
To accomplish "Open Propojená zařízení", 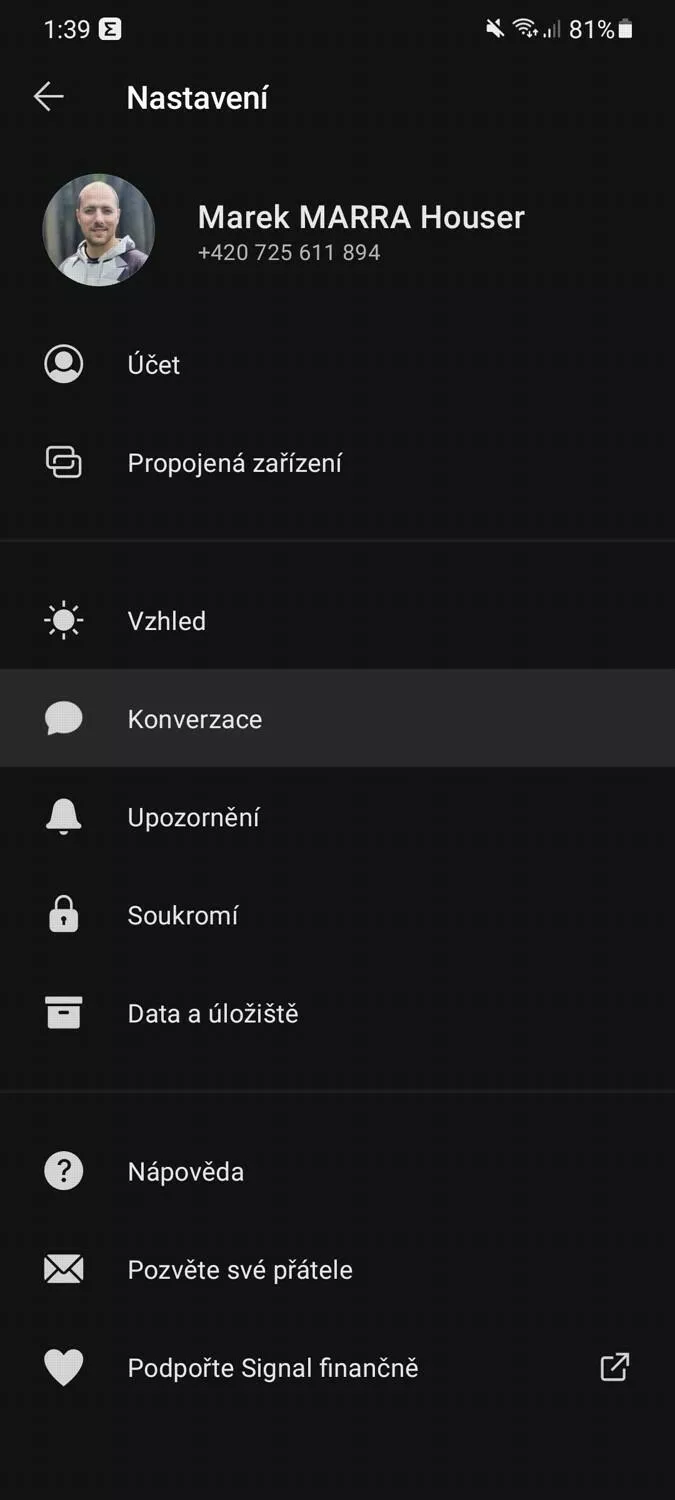I will point(337,463).
